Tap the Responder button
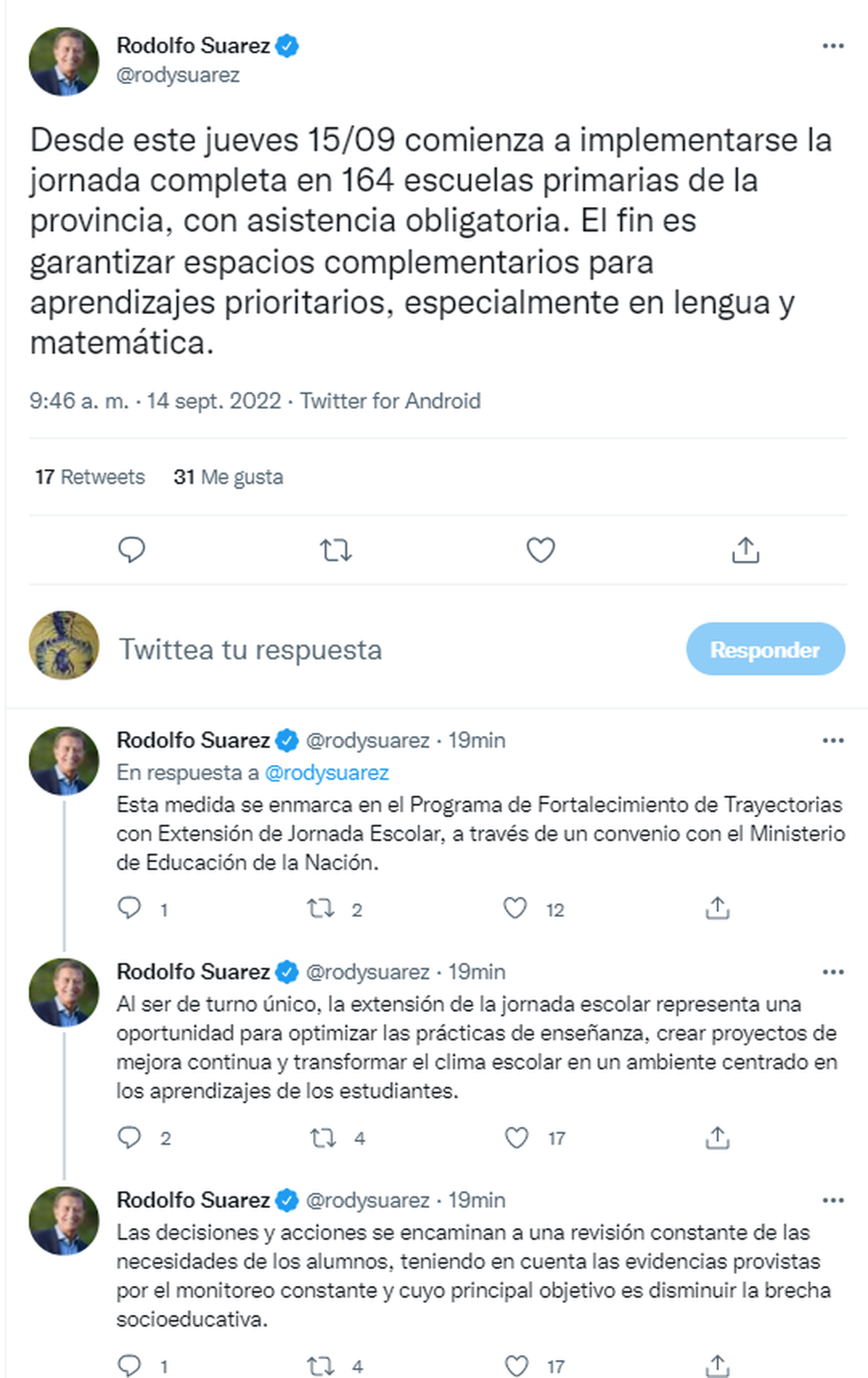This screenshot has height=1378, width=868. pos(765,649)
